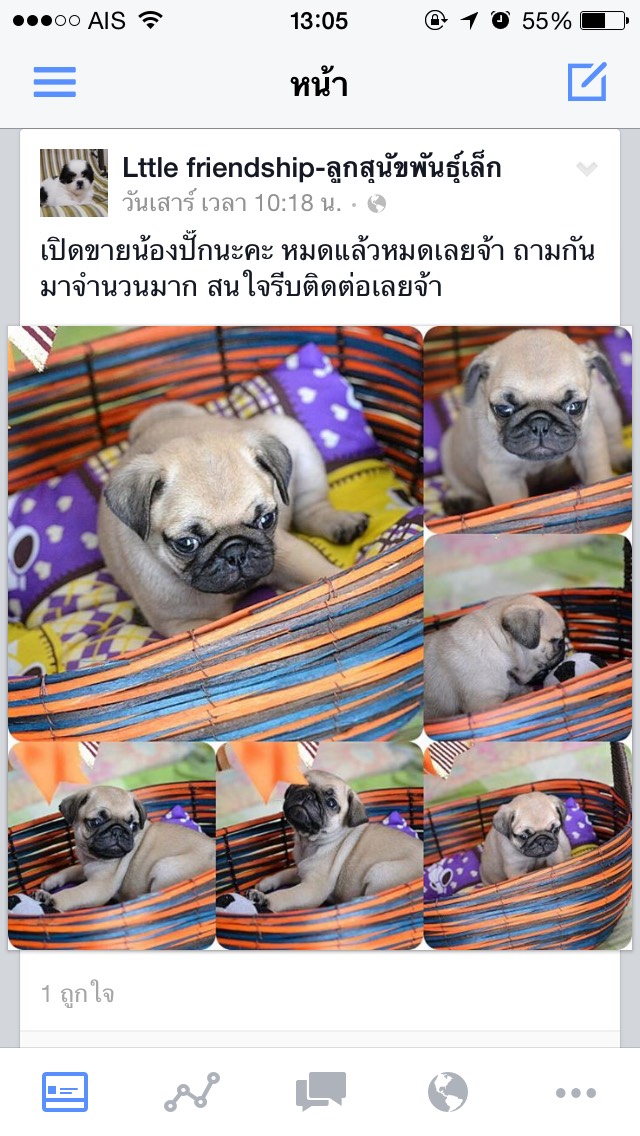Open the hamburger drawer menu
Viewport: 640px width, 1136px height.
pos(54,82)
